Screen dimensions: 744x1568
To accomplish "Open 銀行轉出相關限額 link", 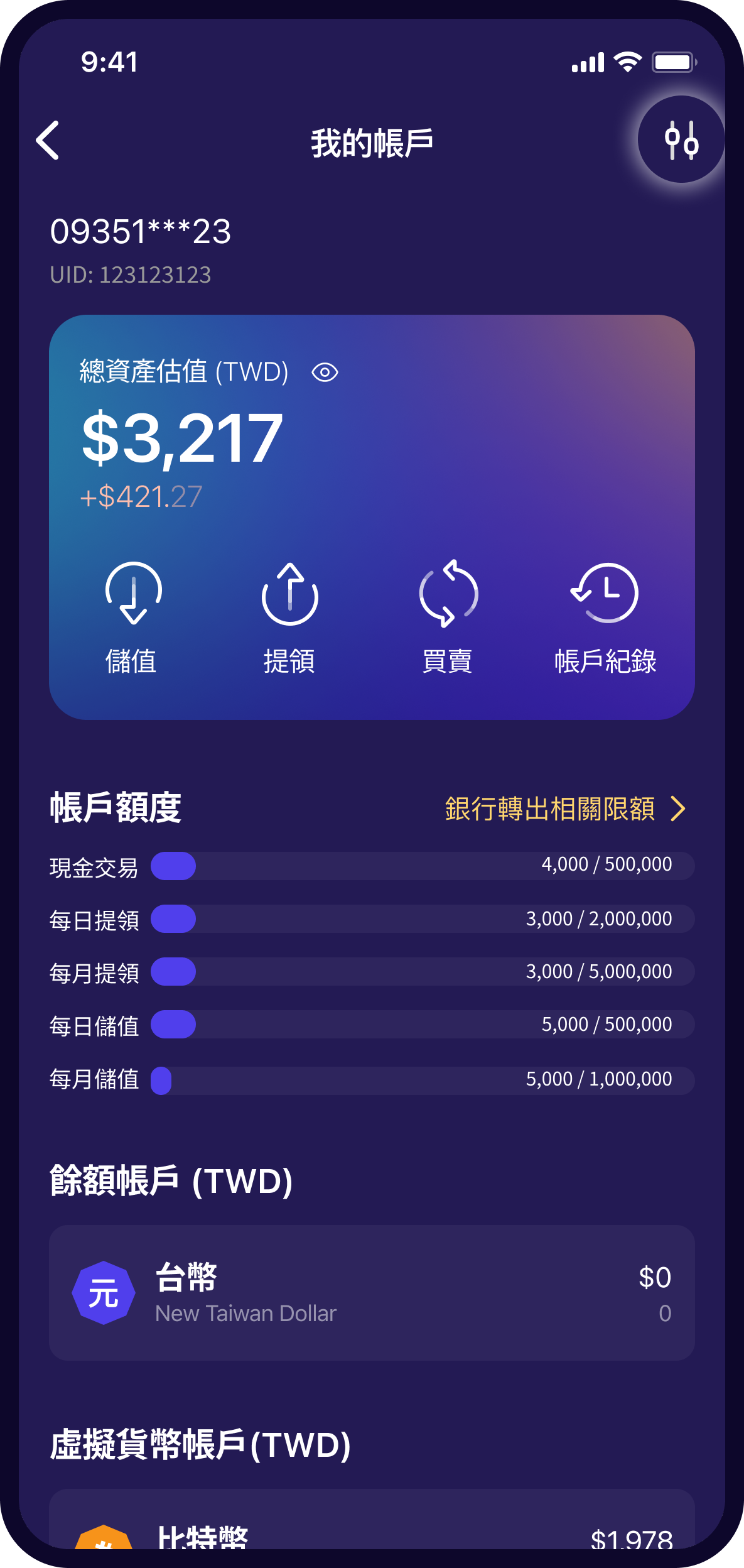I will (564, 808).
